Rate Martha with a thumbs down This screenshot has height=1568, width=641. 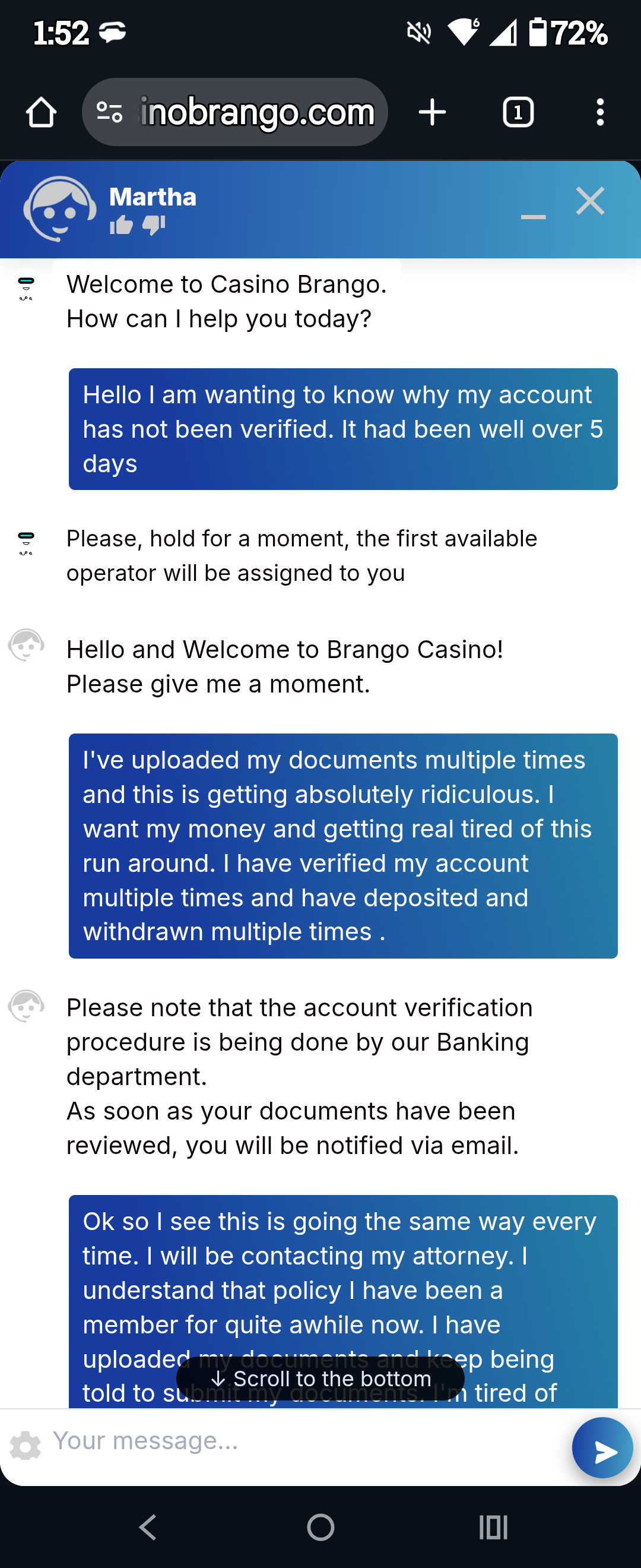[154, 226]
